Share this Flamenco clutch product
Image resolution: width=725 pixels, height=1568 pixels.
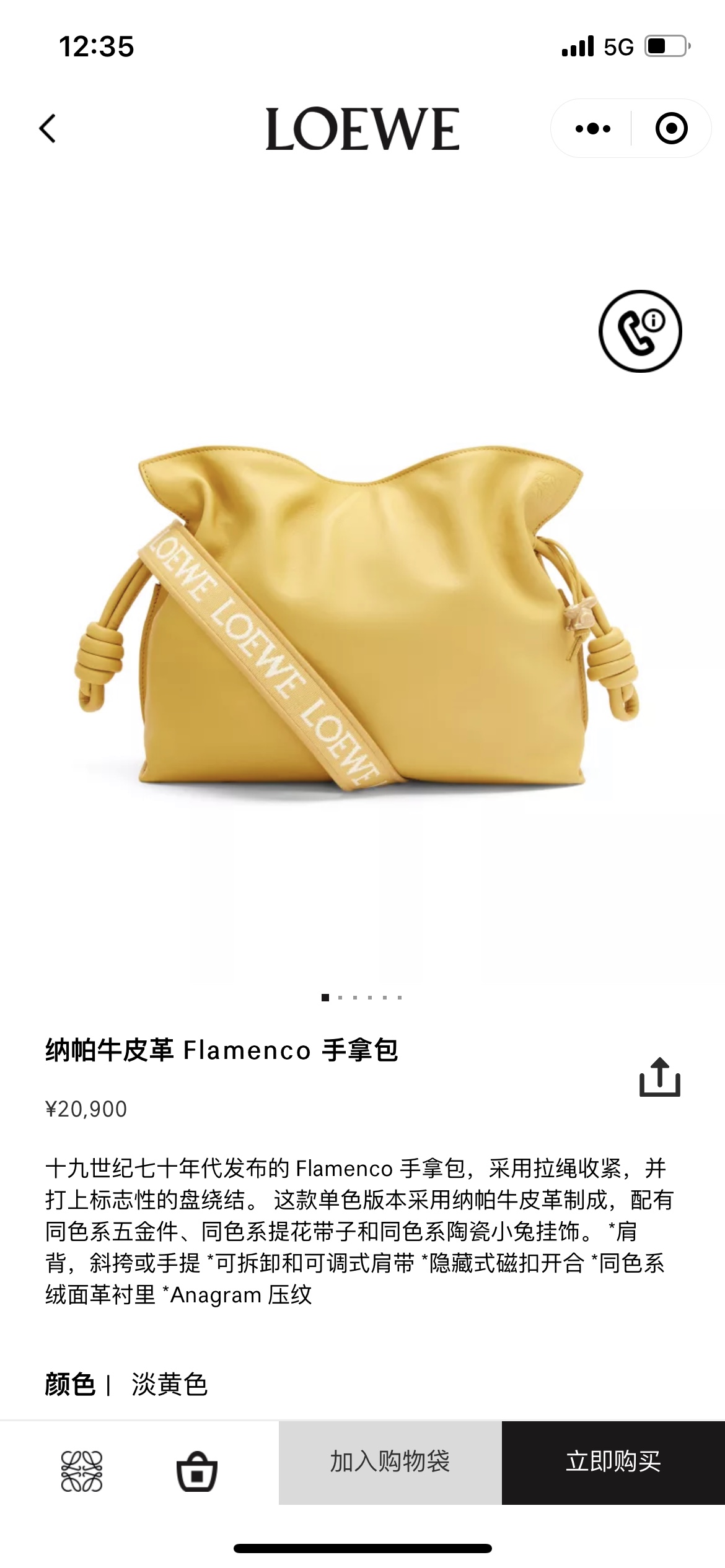(x=659, y=1078)
